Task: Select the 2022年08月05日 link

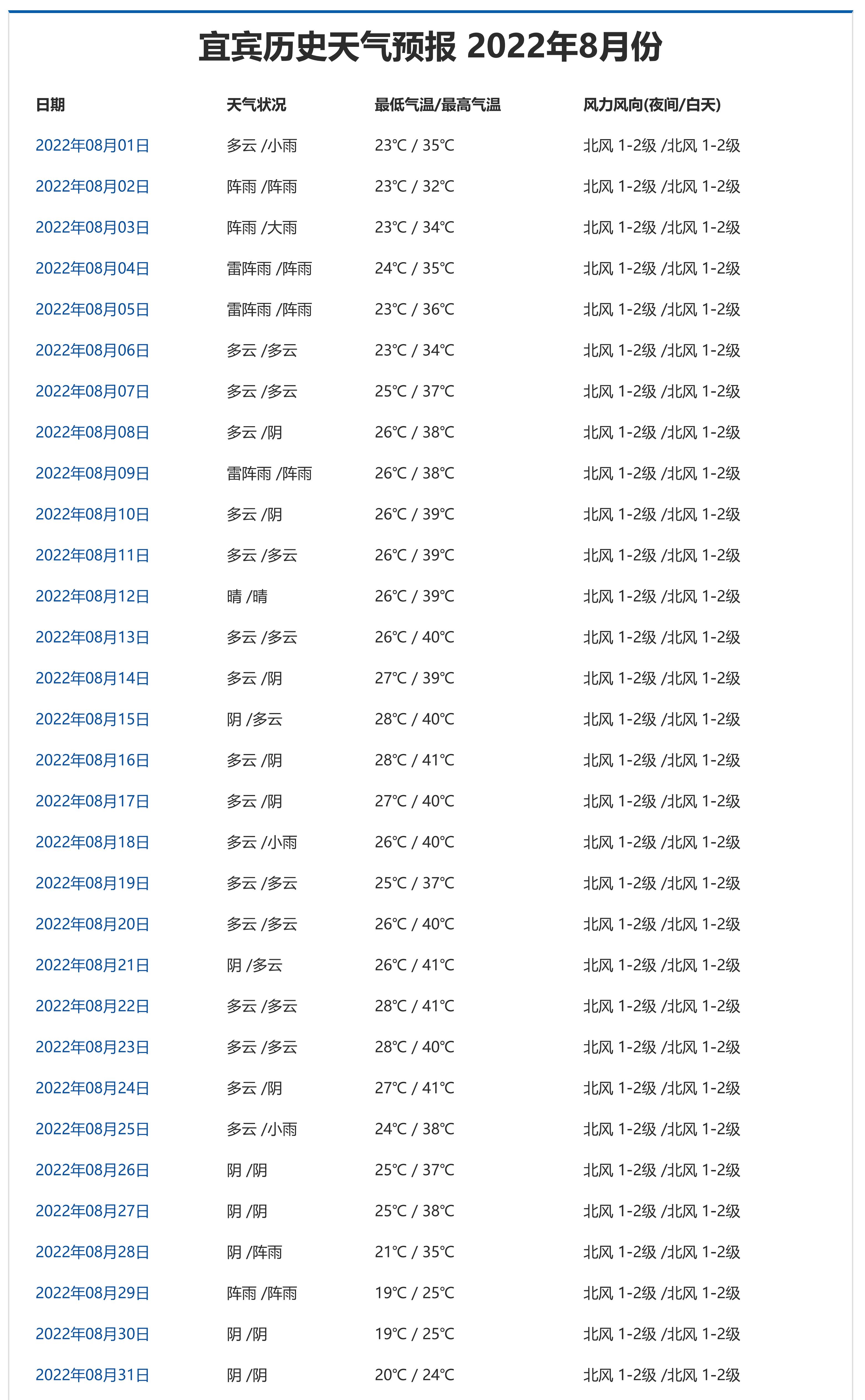Action: [92, 309]
